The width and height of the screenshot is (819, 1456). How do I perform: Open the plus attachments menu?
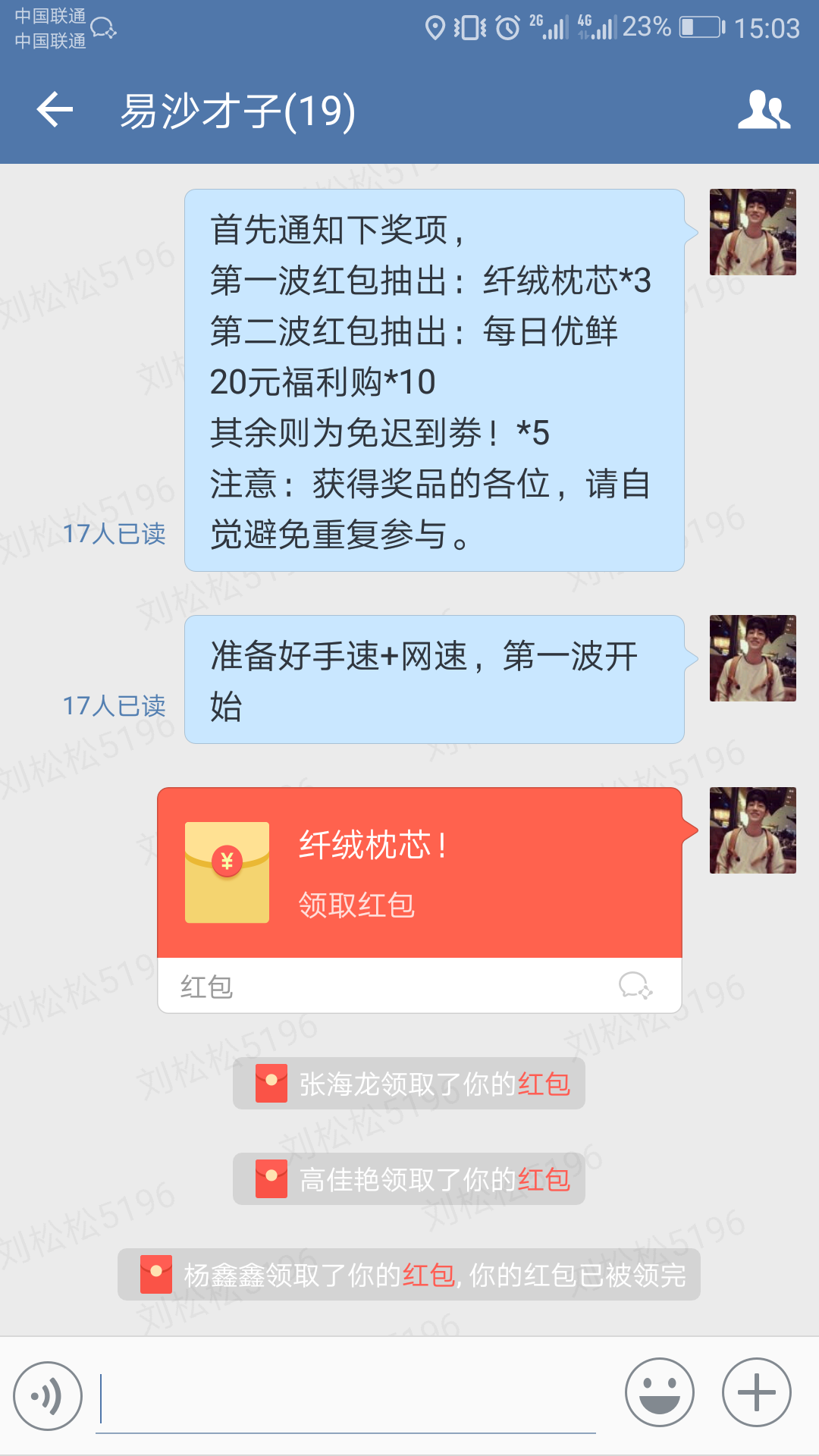[x=756, y=1392]
